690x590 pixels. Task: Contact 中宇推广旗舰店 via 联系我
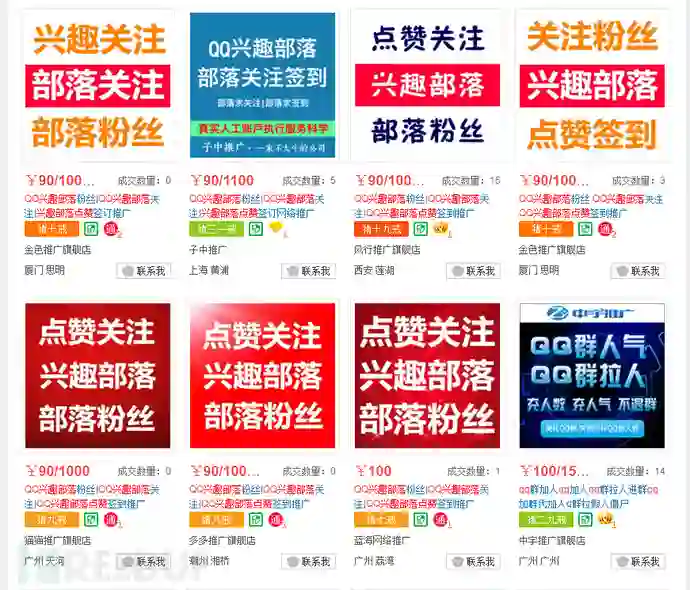click(638, 561)
